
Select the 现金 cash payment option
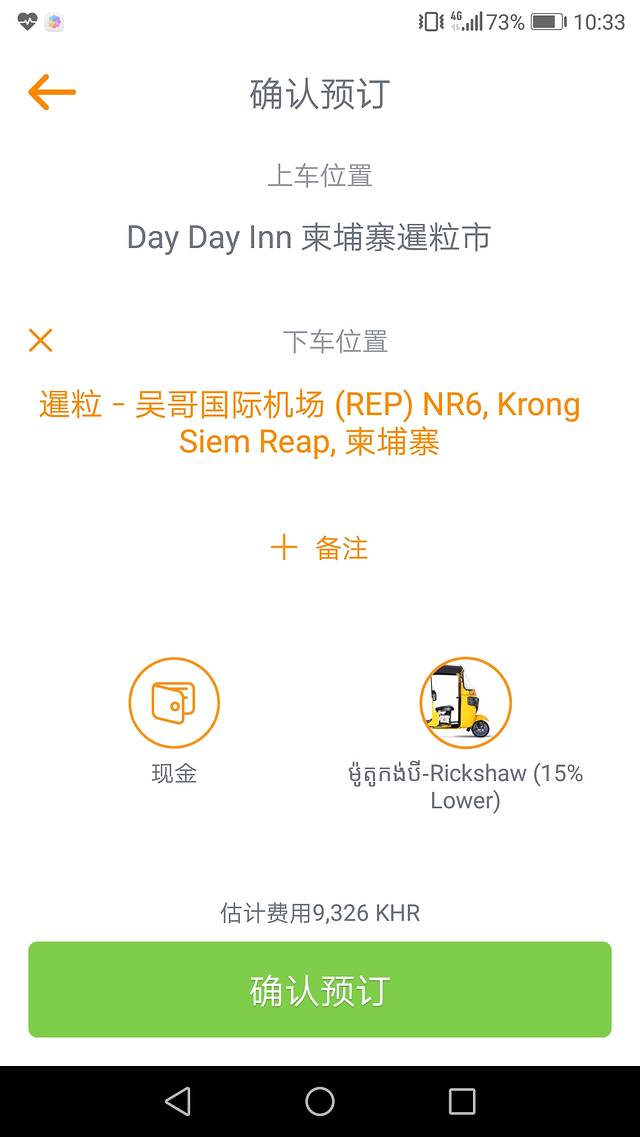[174, 703]
